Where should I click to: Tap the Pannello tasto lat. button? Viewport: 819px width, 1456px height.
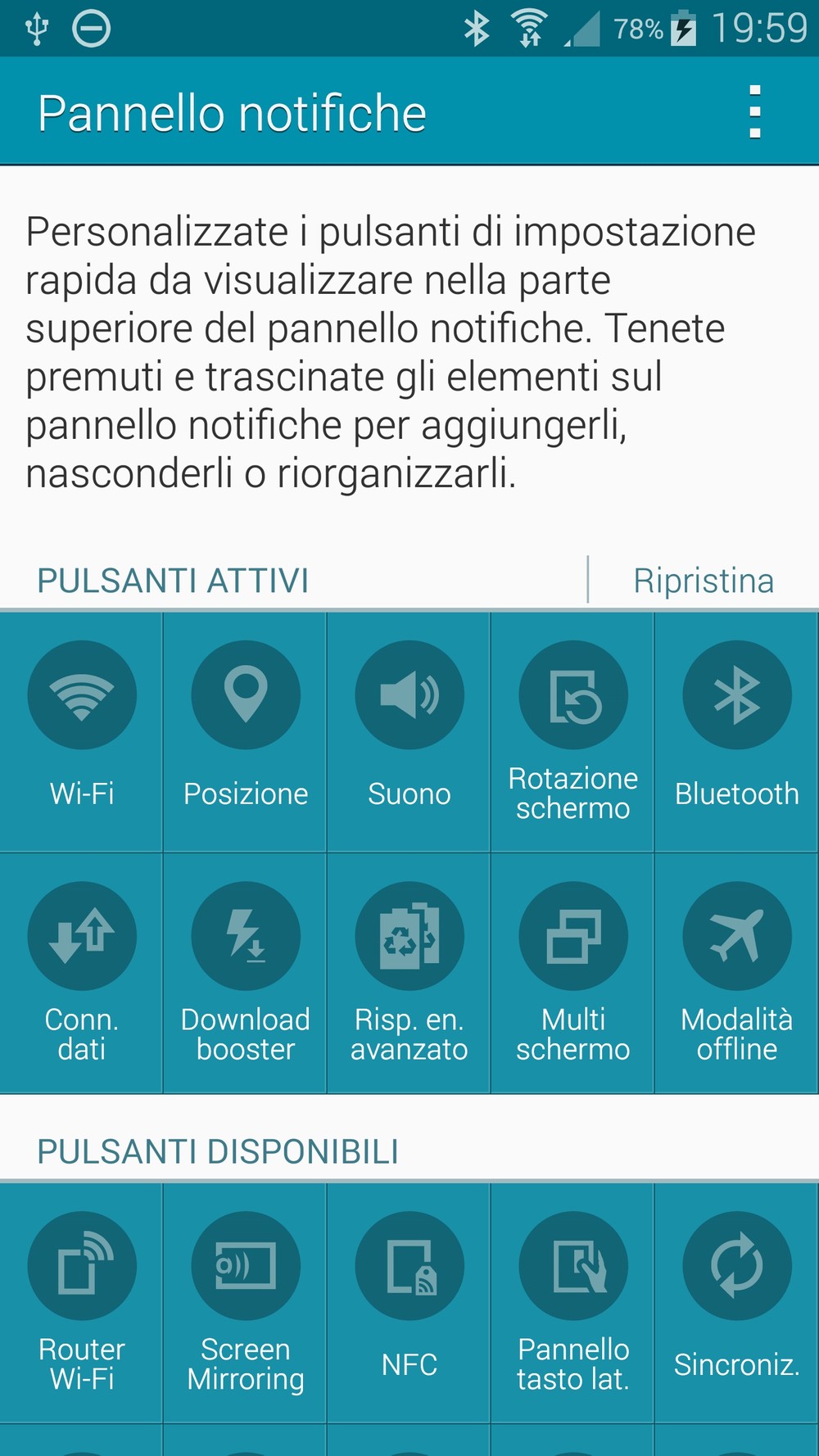coord(572,1303)
